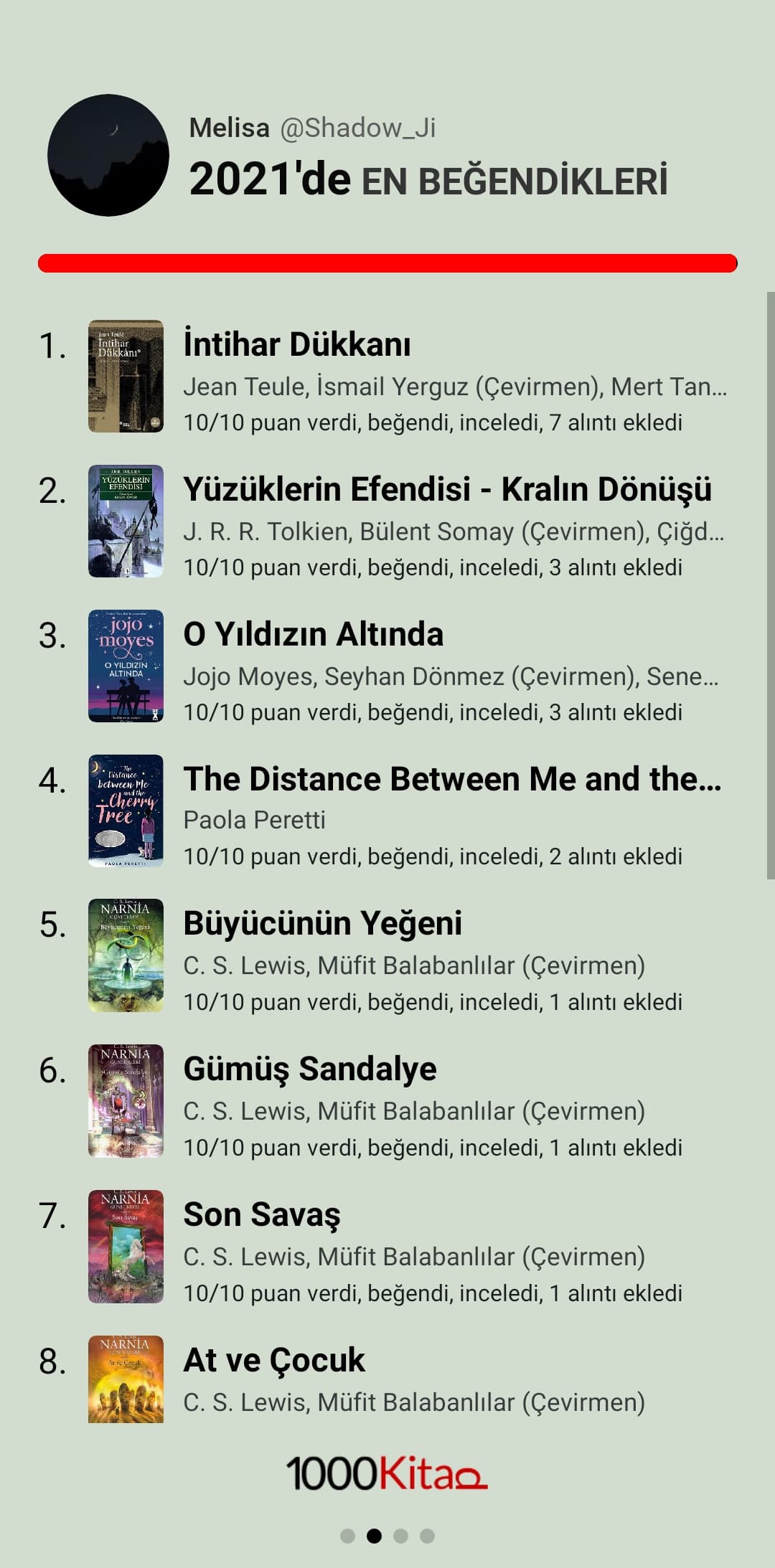View The Distance Between Me and the… entry
775x1568 pixels.
tap(451, 780)
